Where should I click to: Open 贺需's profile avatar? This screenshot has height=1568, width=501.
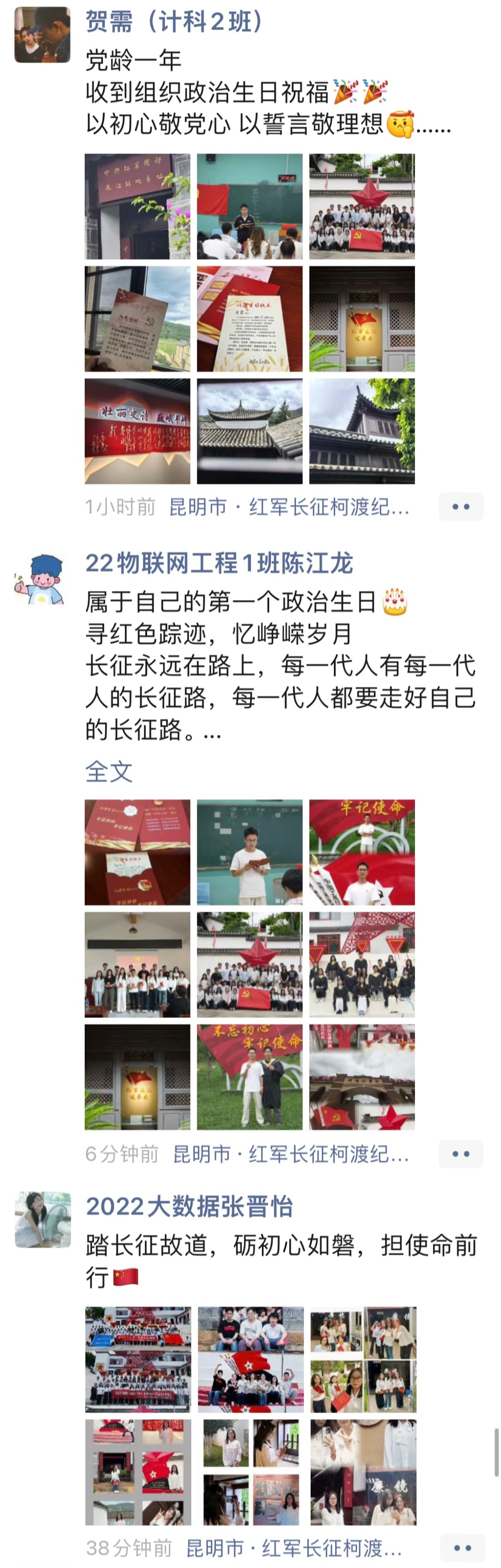pyautogui.click(x=42, y=35)
